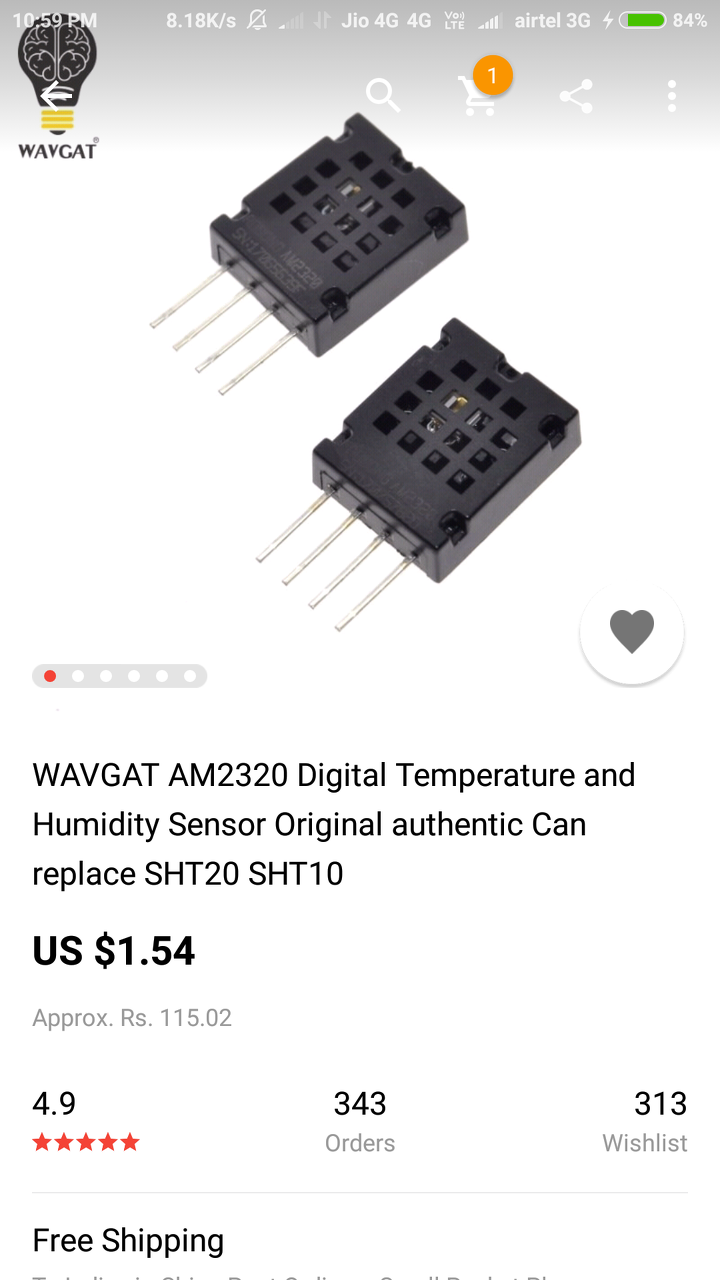
Task: Add this sensor to wishlist
Action: (x=631, y=632)
